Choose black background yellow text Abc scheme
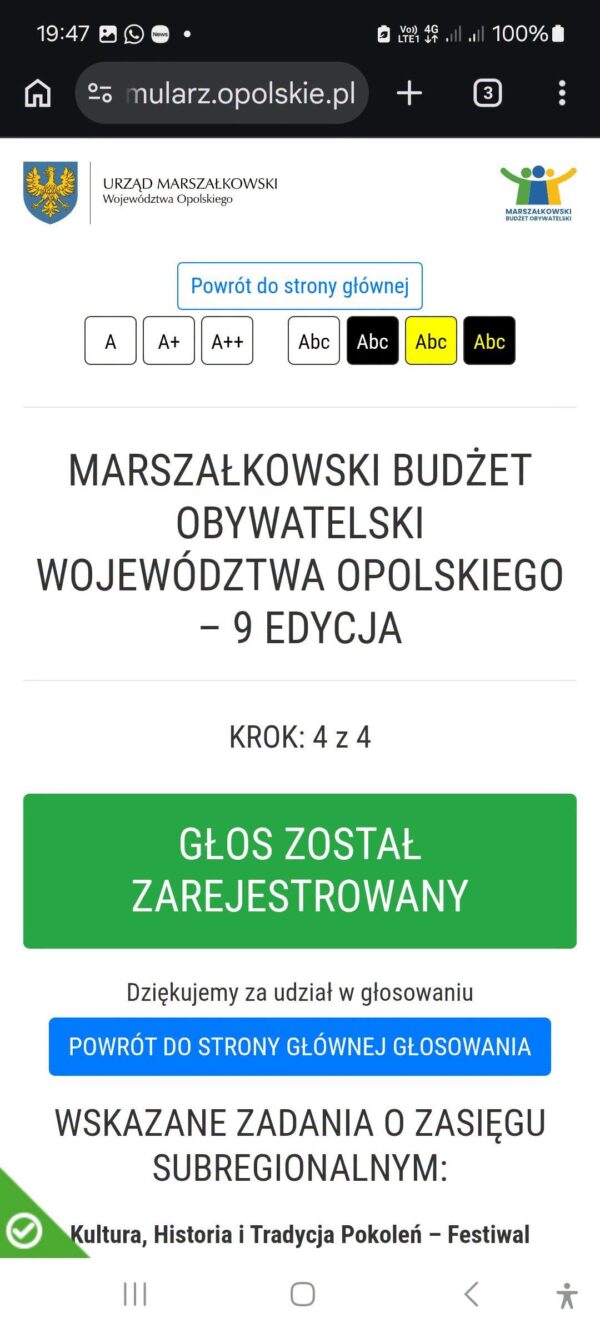 (x=489, y=341)
